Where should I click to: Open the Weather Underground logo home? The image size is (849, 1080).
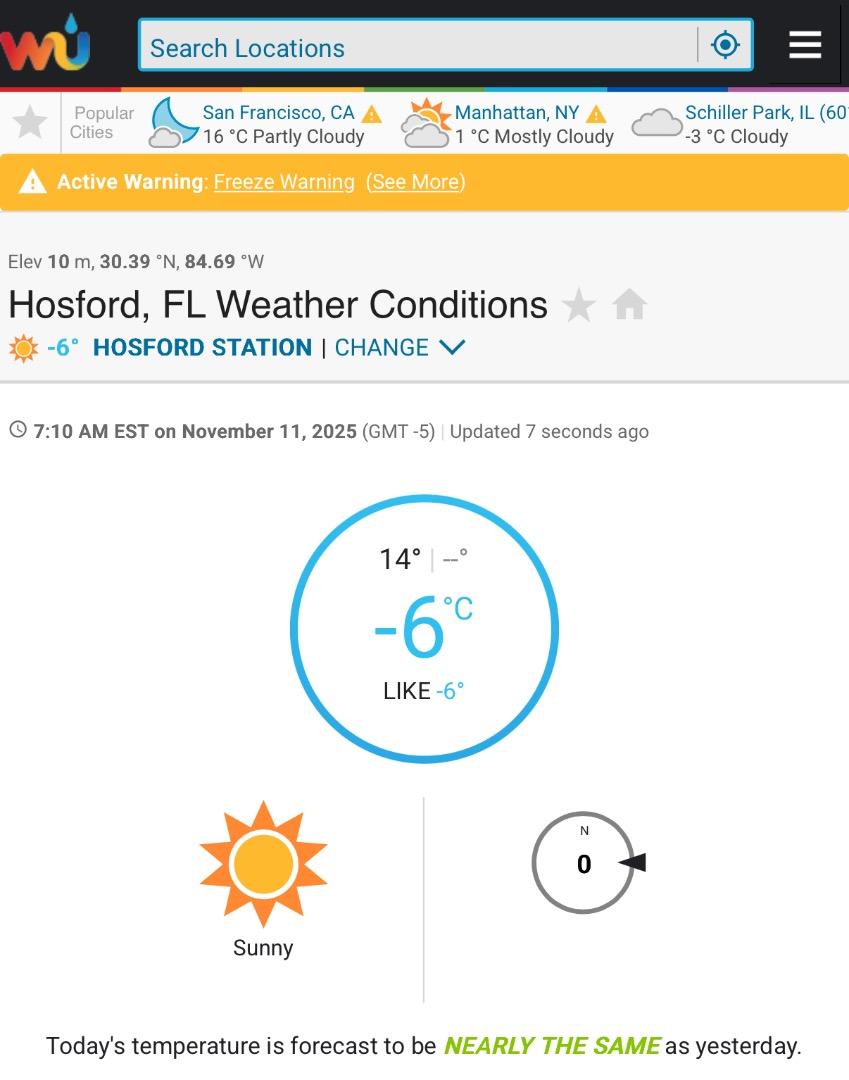click(45, 45)
